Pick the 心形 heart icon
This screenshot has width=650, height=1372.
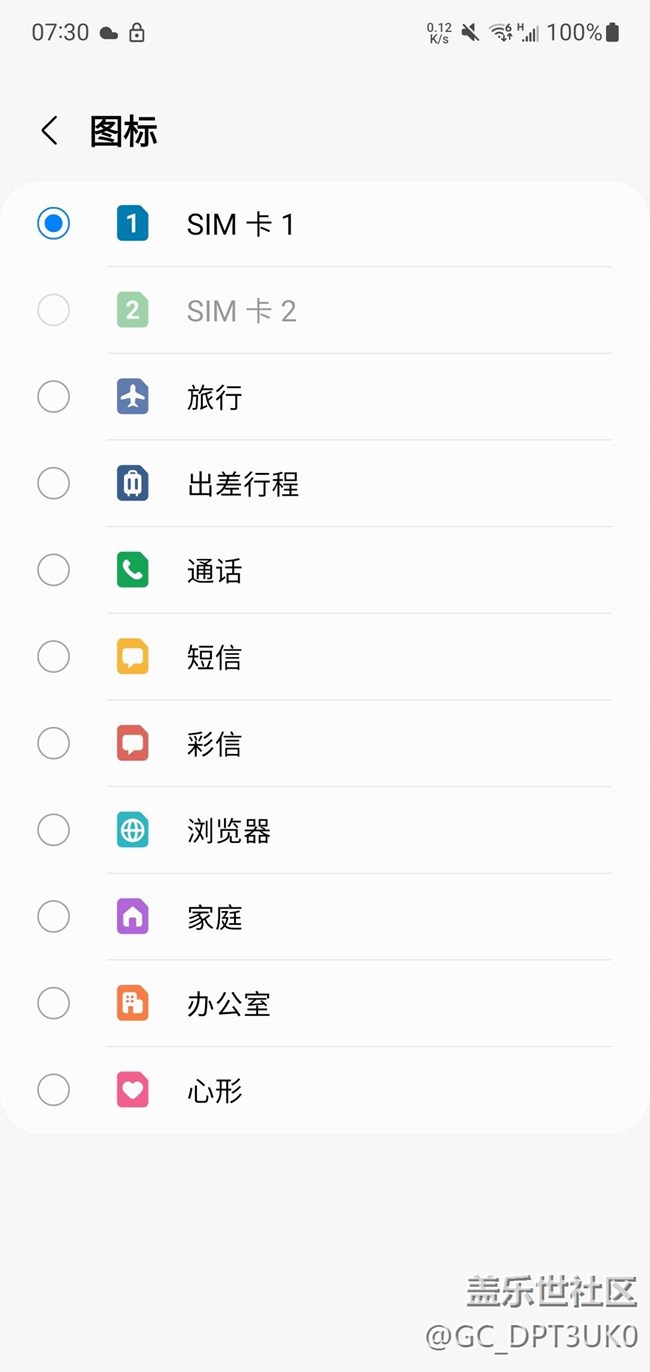coord(325,1090)
